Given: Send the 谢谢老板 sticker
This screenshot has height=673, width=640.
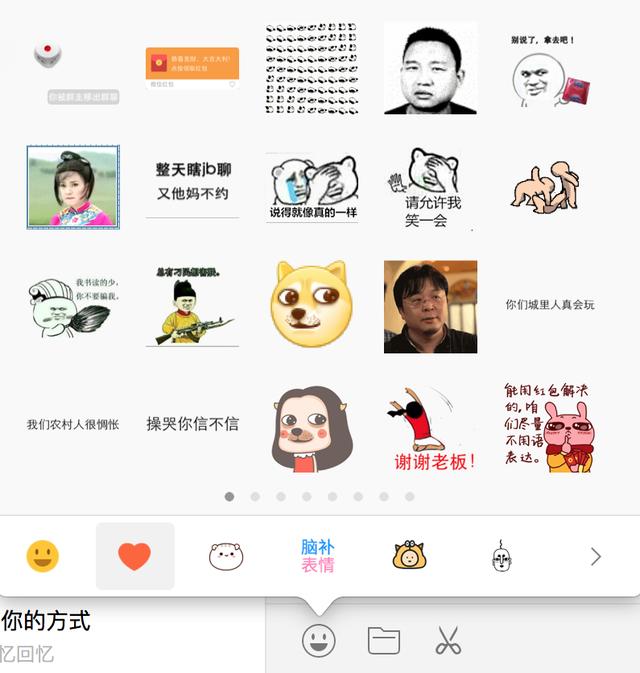Looking at the screenshot, I should click(x=431, y=429).
